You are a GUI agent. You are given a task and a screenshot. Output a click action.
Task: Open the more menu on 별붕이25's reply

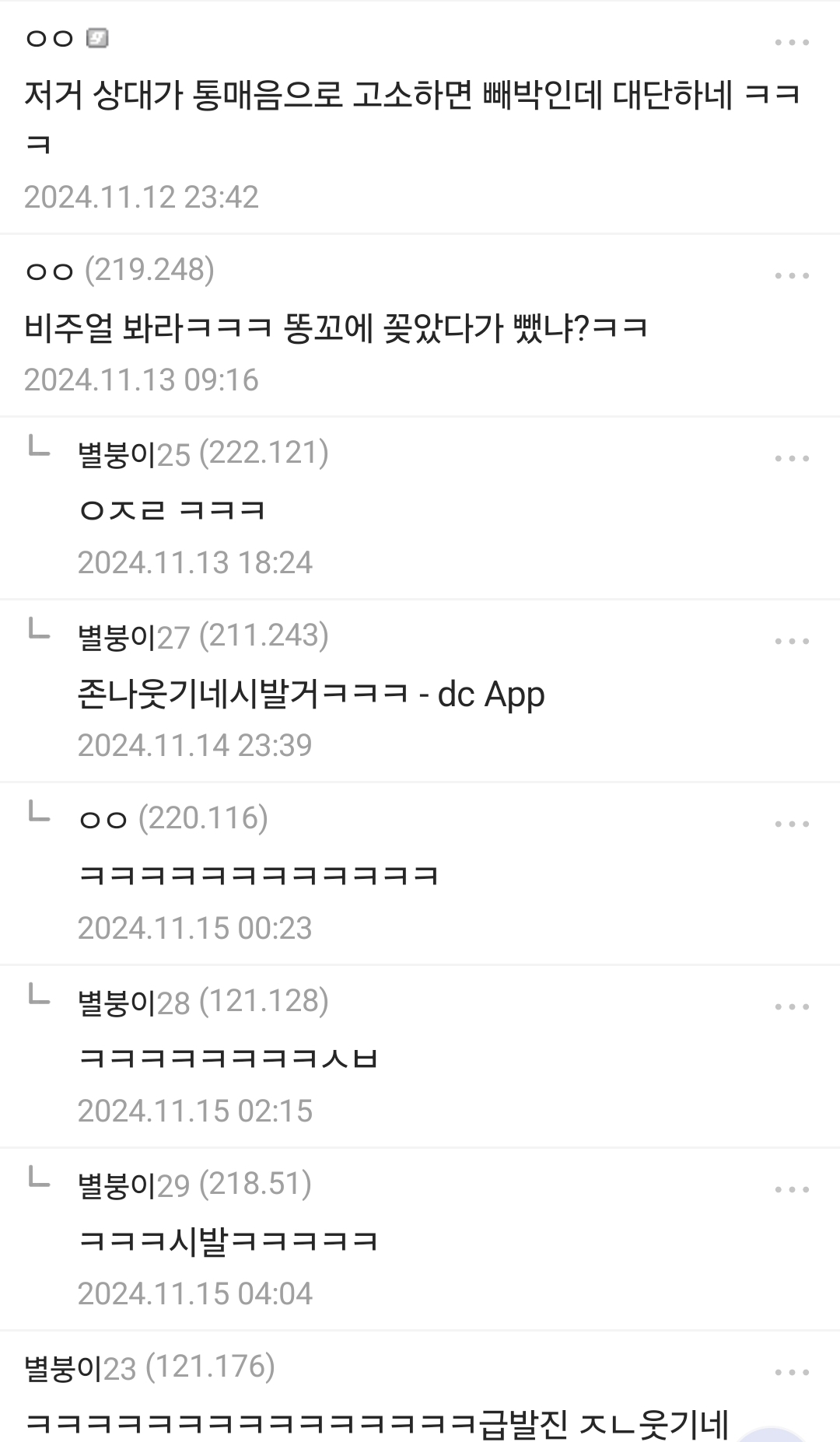tap(792, 458)
